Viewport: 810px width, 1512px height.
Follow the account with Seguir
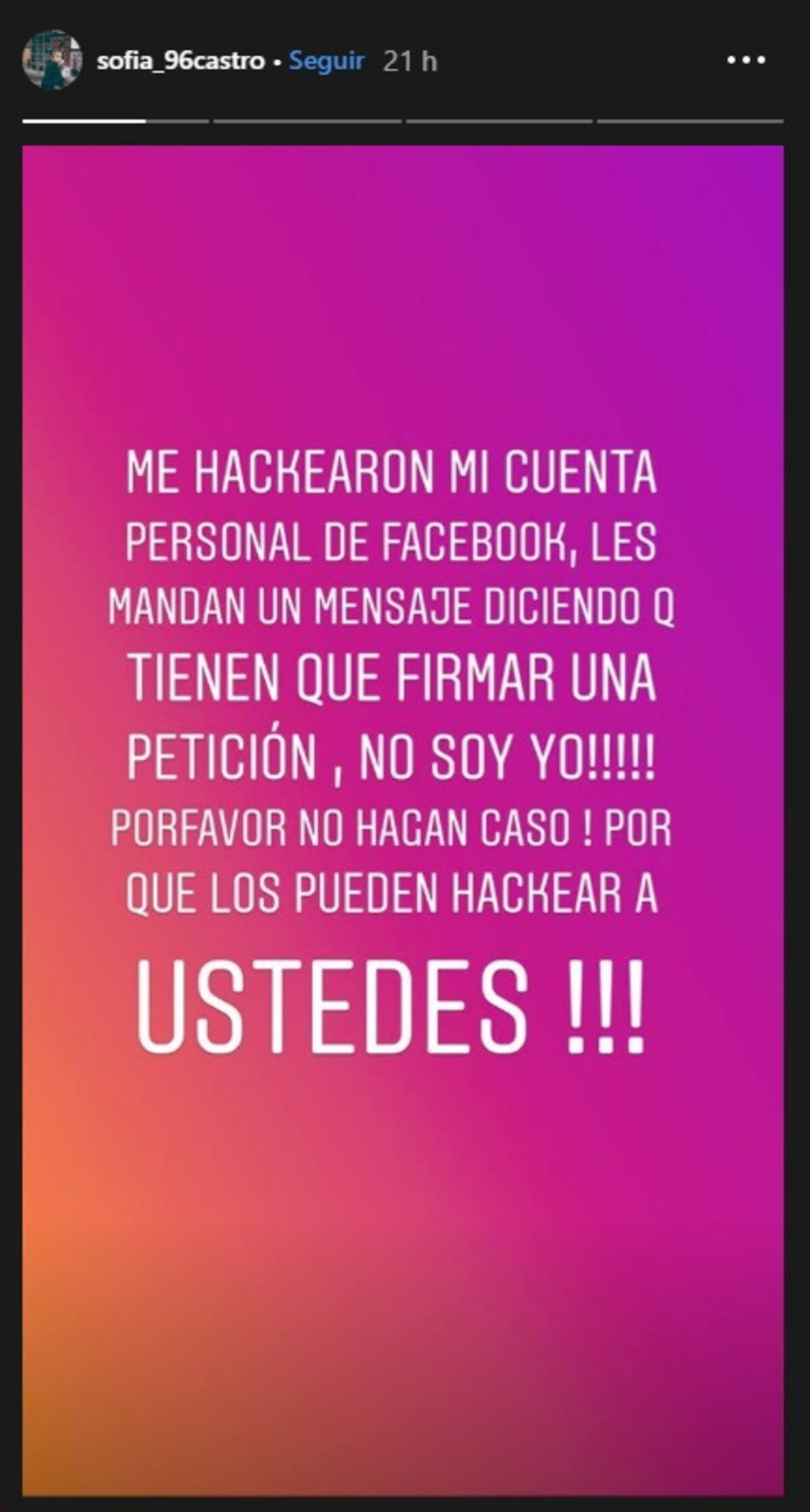tap(327, 61)
